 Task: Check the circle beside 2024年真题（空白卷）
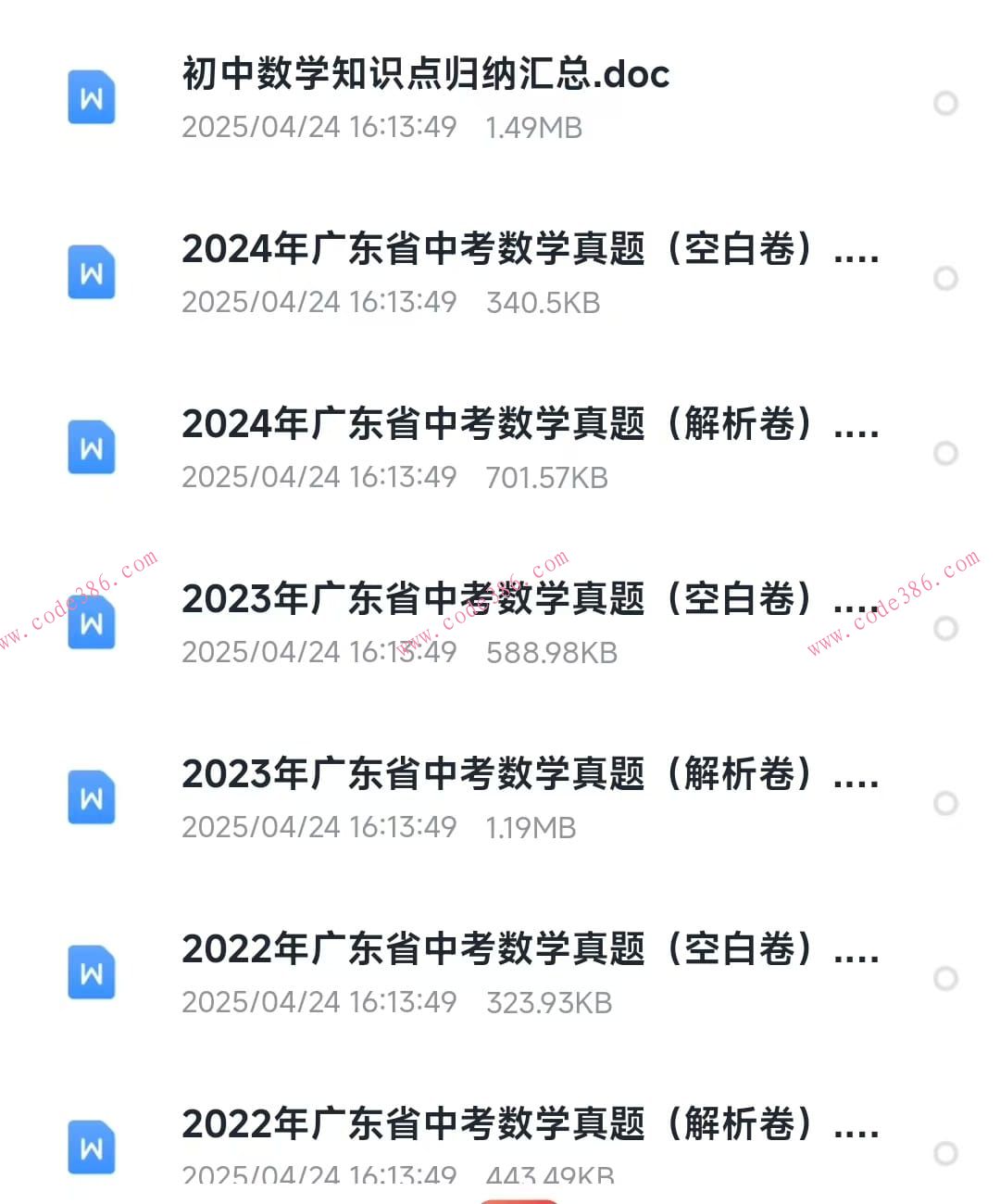pos(945,278)
